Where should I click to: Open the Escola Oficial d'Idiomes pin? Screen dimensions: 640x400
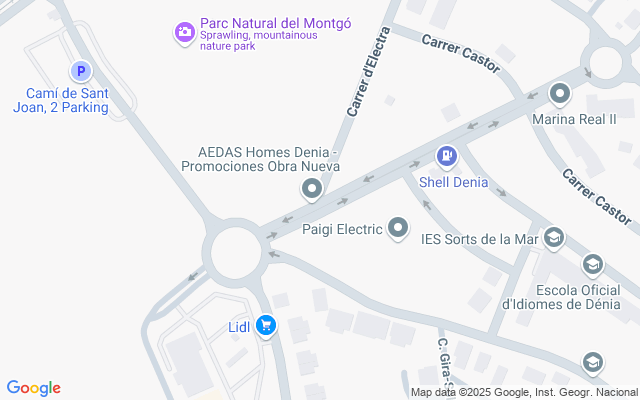tap(593, 264)
